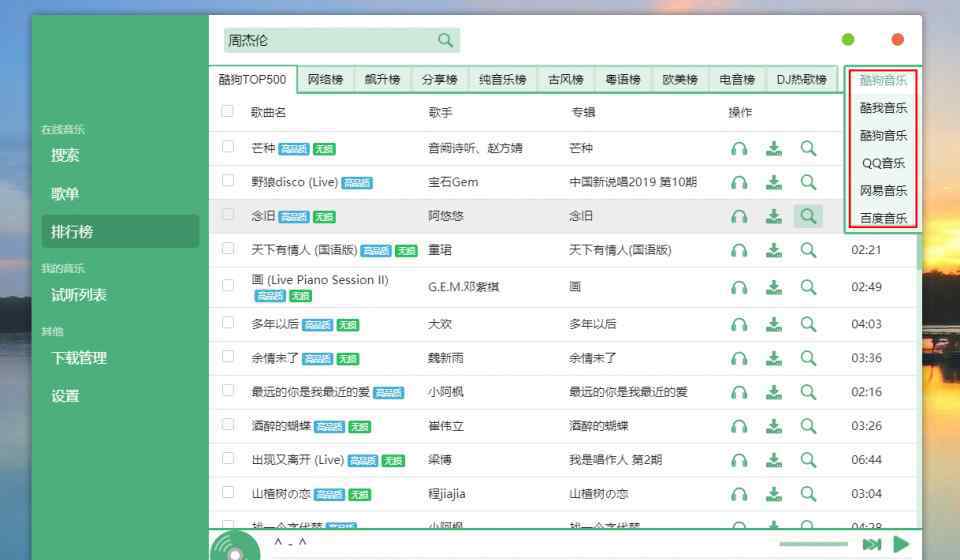
Task: Tap the search icon in the search box
Action: [x=445, y=41]
